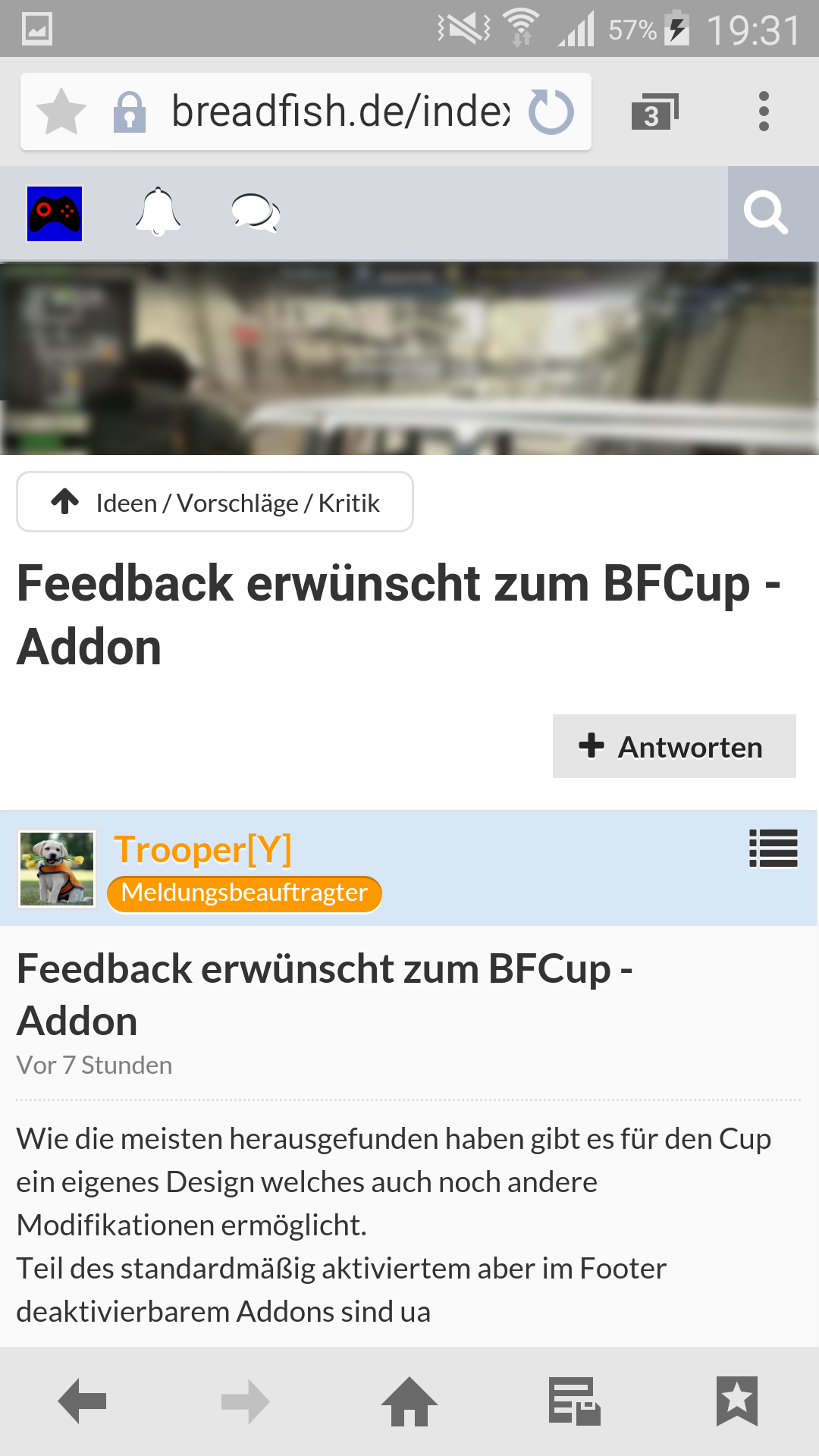The height and width of the screenshot is (1456, 819).
Task: Open the conversations speech bubbles
Action: click(256, 212)
